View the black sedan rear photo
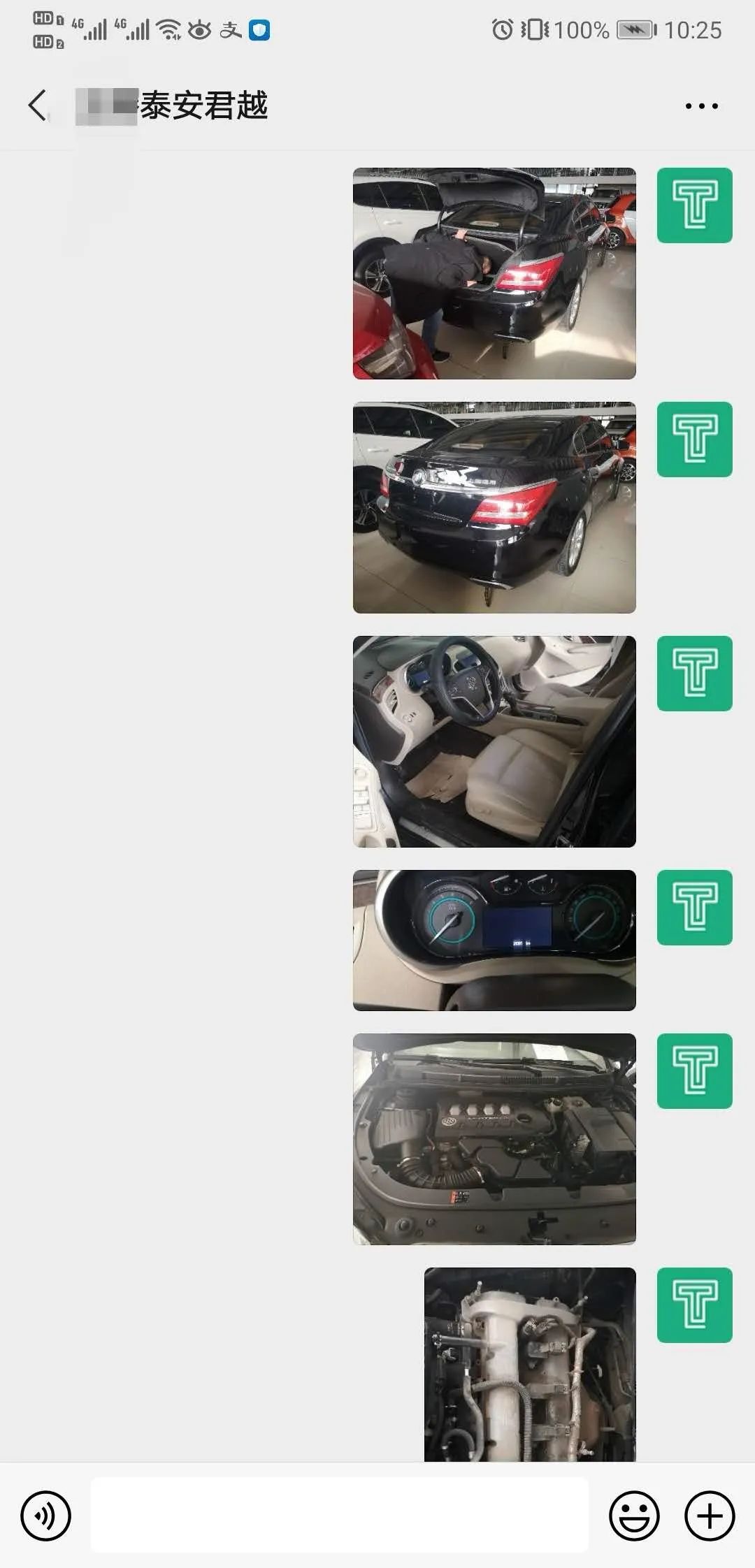755x1568 pixels. pos(494,507)
